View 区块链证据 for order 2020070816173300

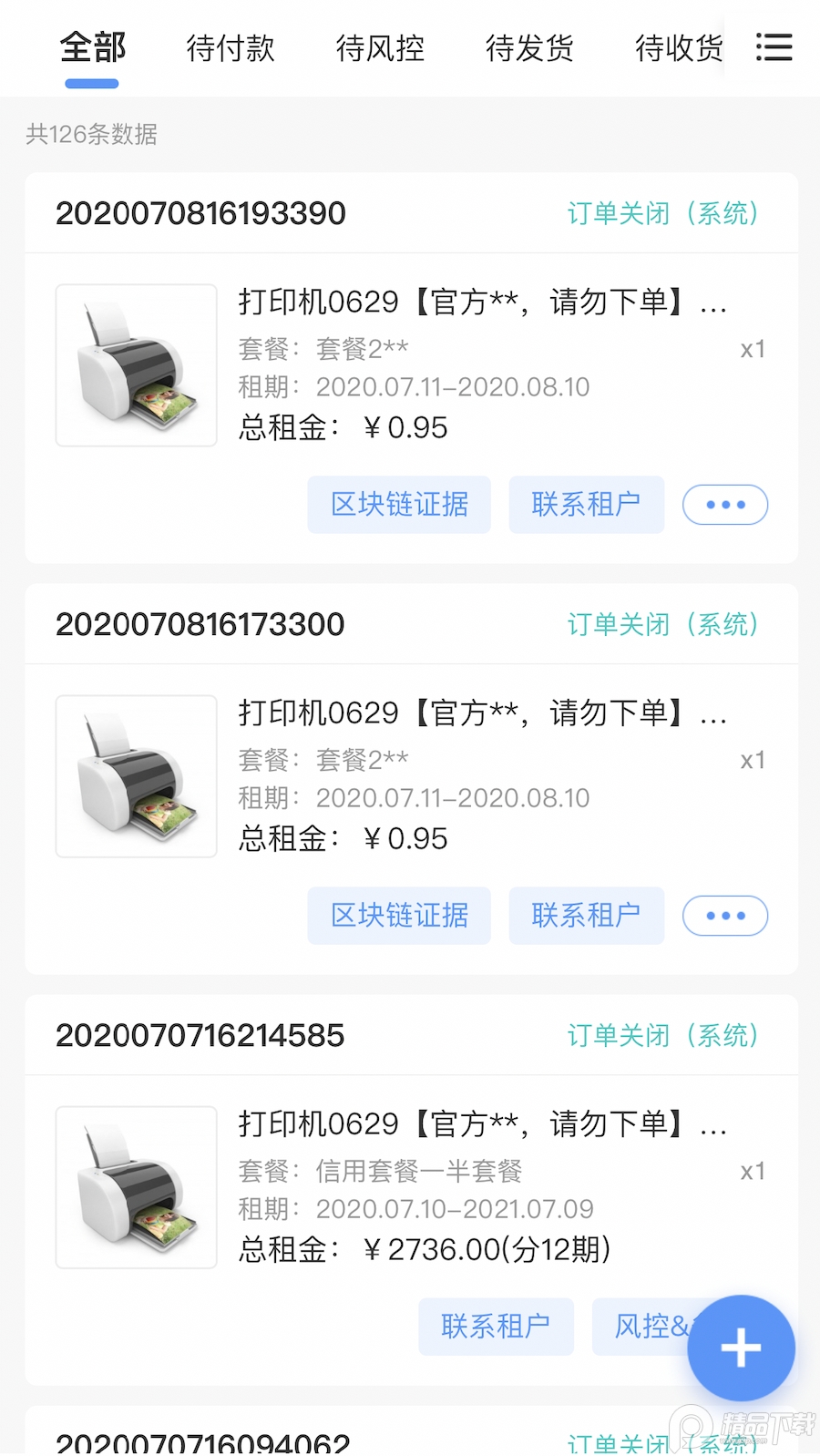398,916
